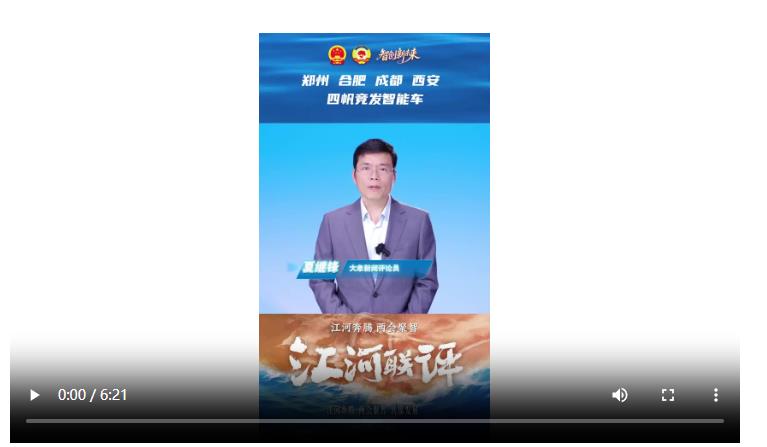Image resolution: width=767 pixels, height=447 pixels.
Task: Enter fullscreen mode
Action: tap(668, 395)
